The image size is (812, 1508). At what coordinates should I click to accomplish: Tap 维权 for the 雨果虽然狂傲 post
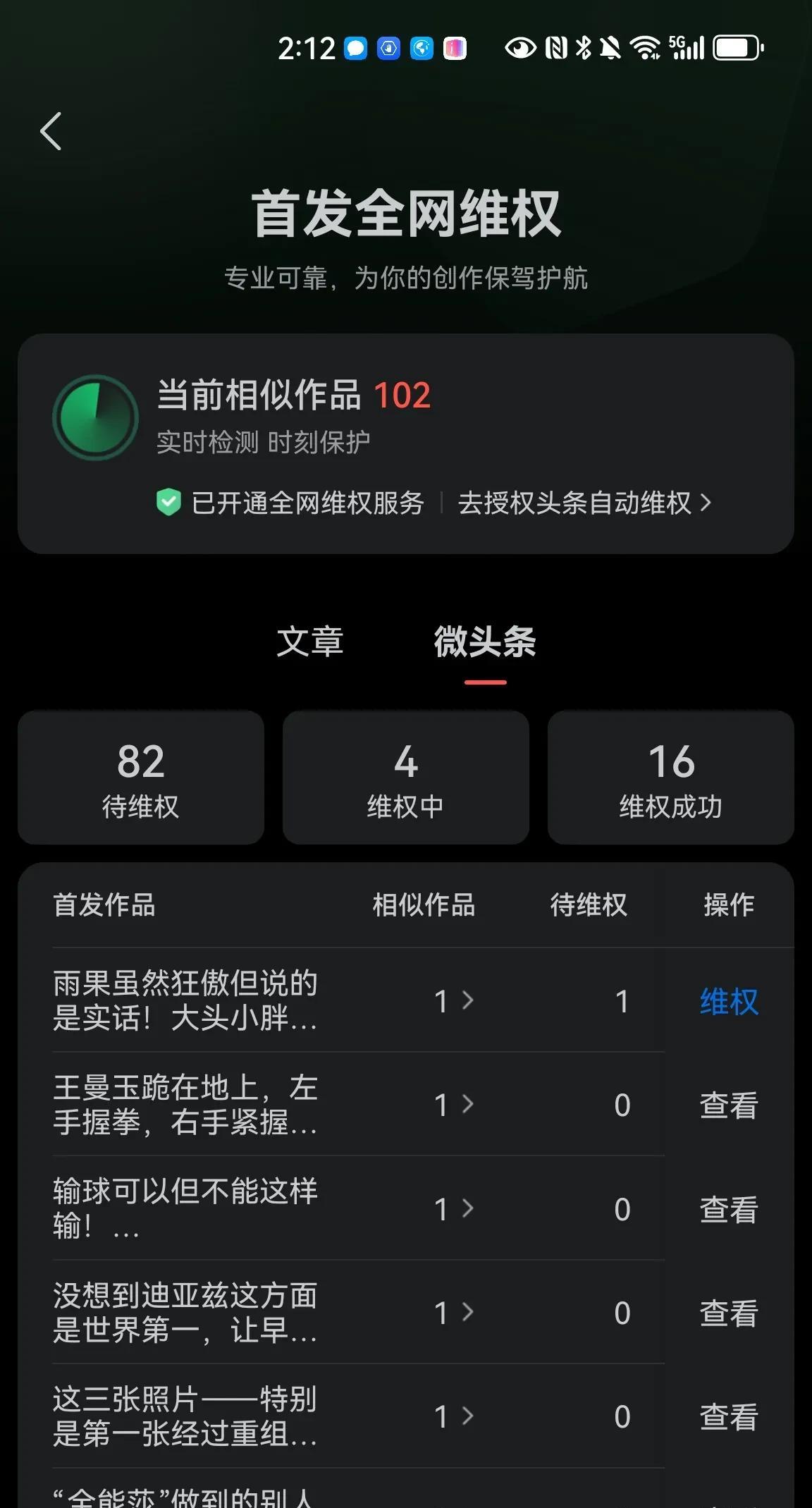pos(729,1002)
